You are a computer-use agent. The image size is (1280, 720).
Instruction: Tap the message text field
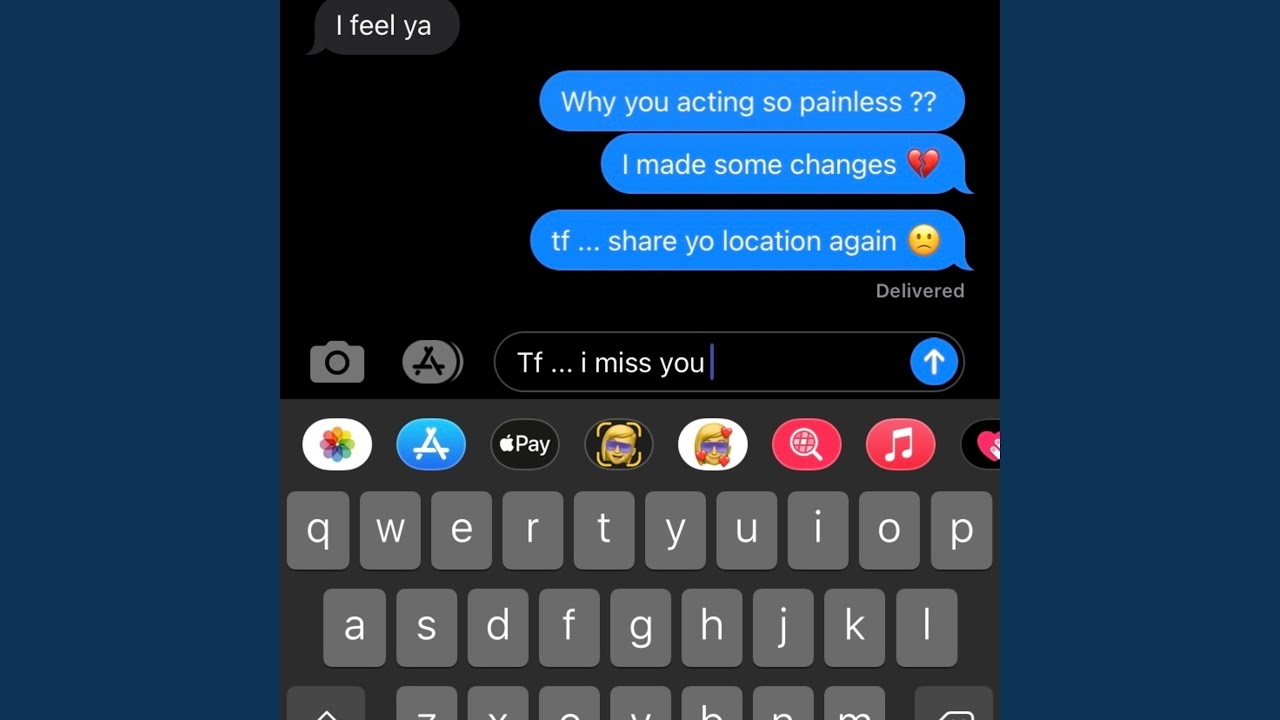tap(700, 362)
